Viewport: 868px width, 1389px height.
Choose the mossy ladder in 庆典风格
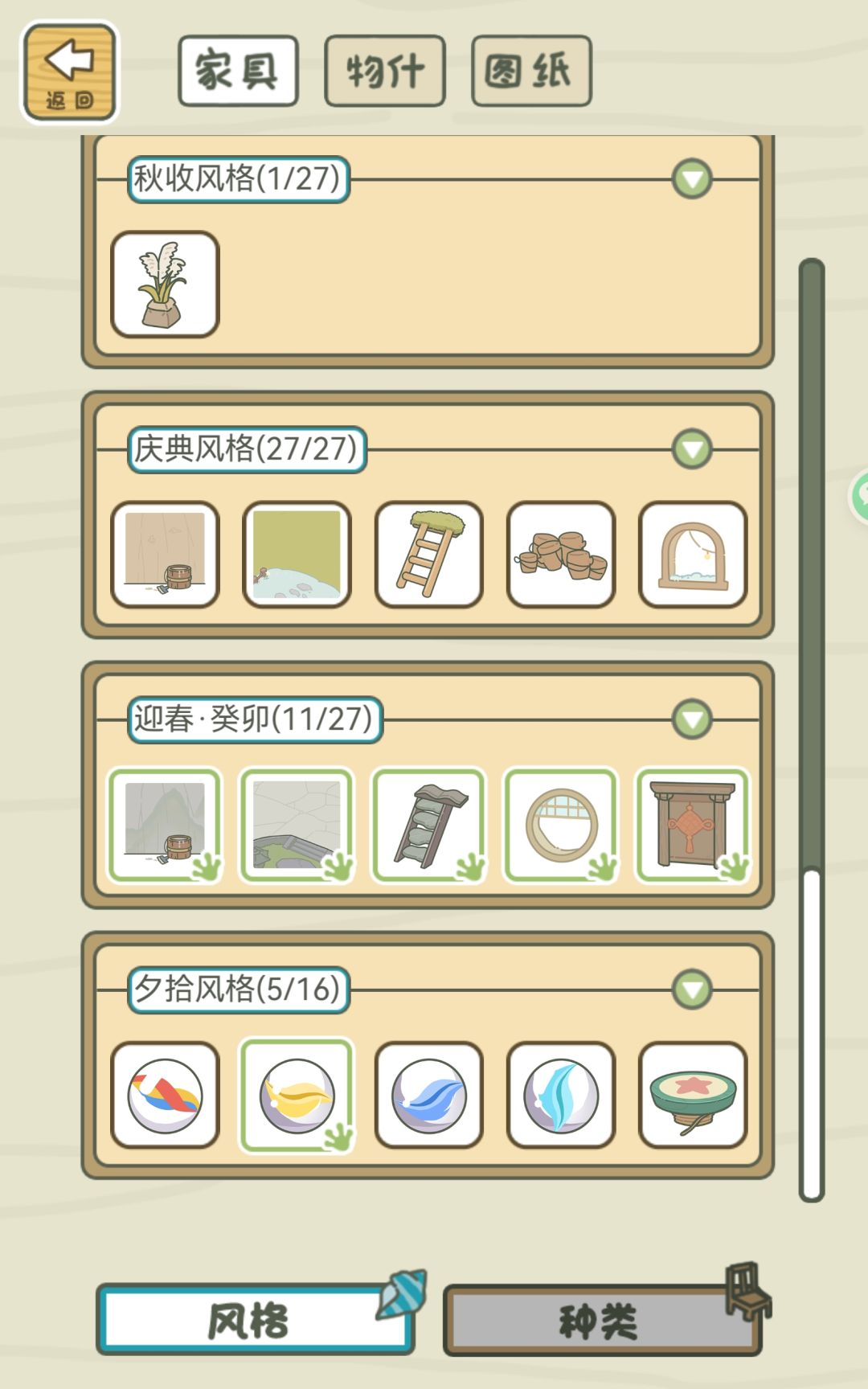428,554
